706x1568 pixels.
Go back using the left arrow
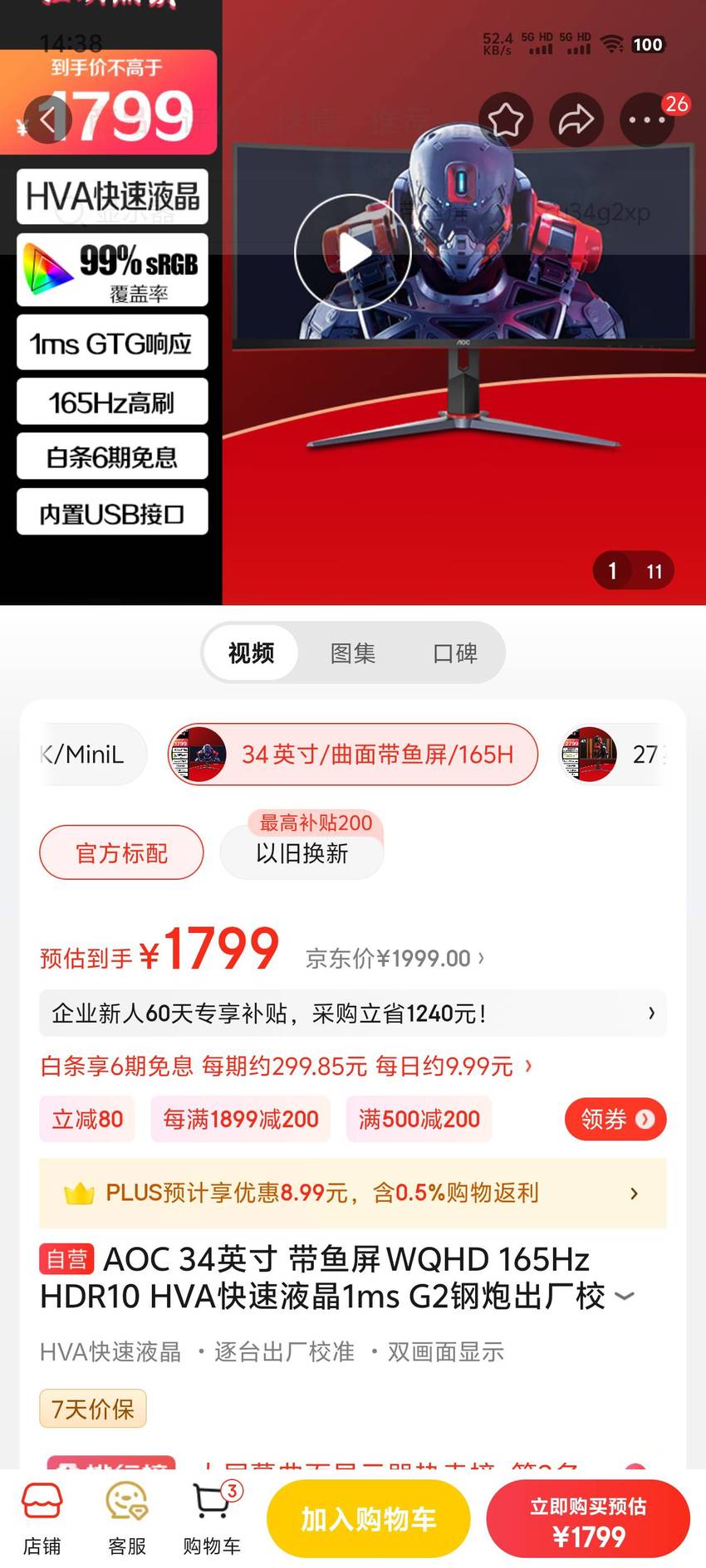(47, 120)
